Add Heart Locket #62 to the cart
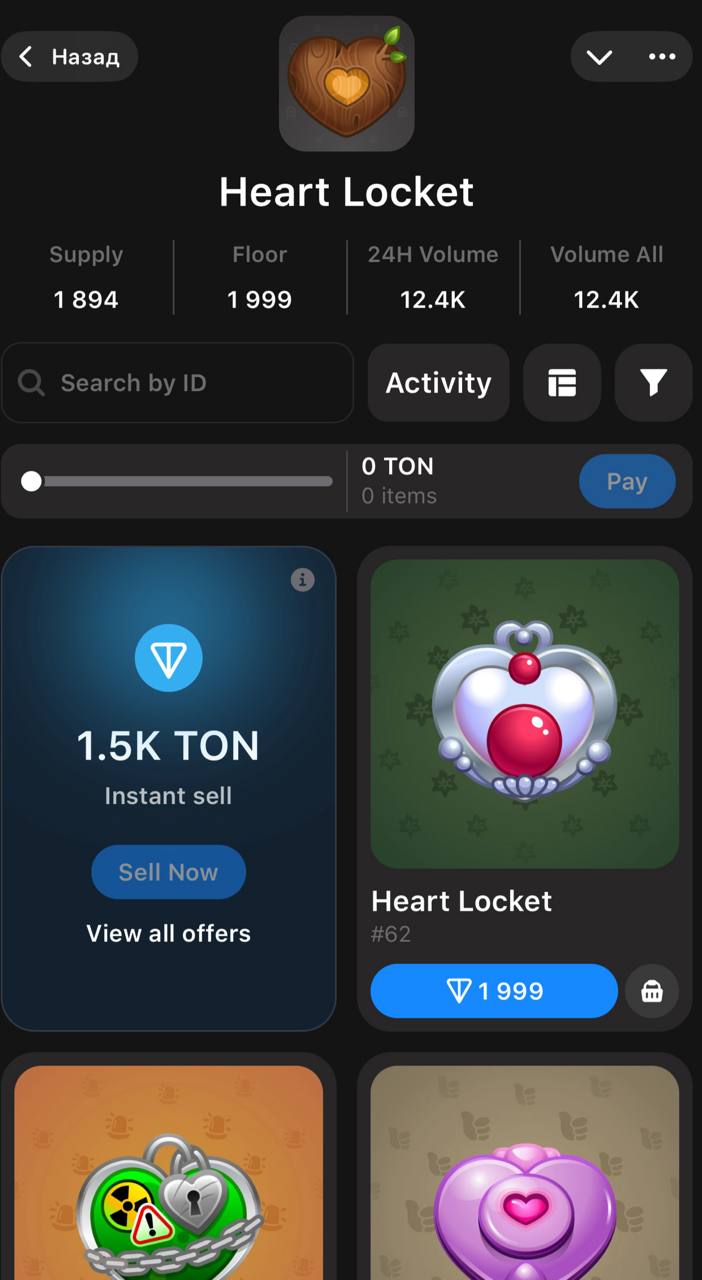 652,991
